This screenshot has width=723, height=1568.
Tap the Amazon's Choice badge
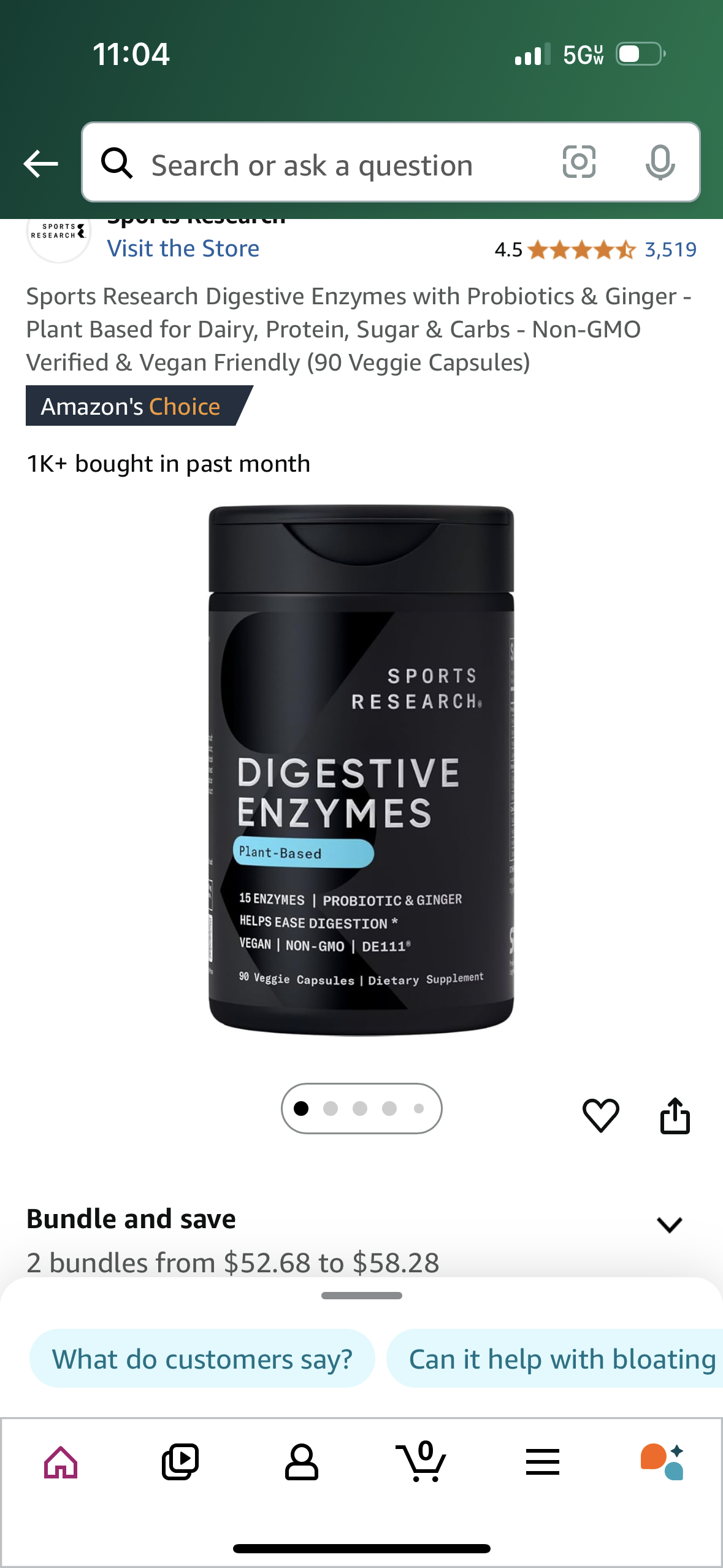tap(131, 406)
